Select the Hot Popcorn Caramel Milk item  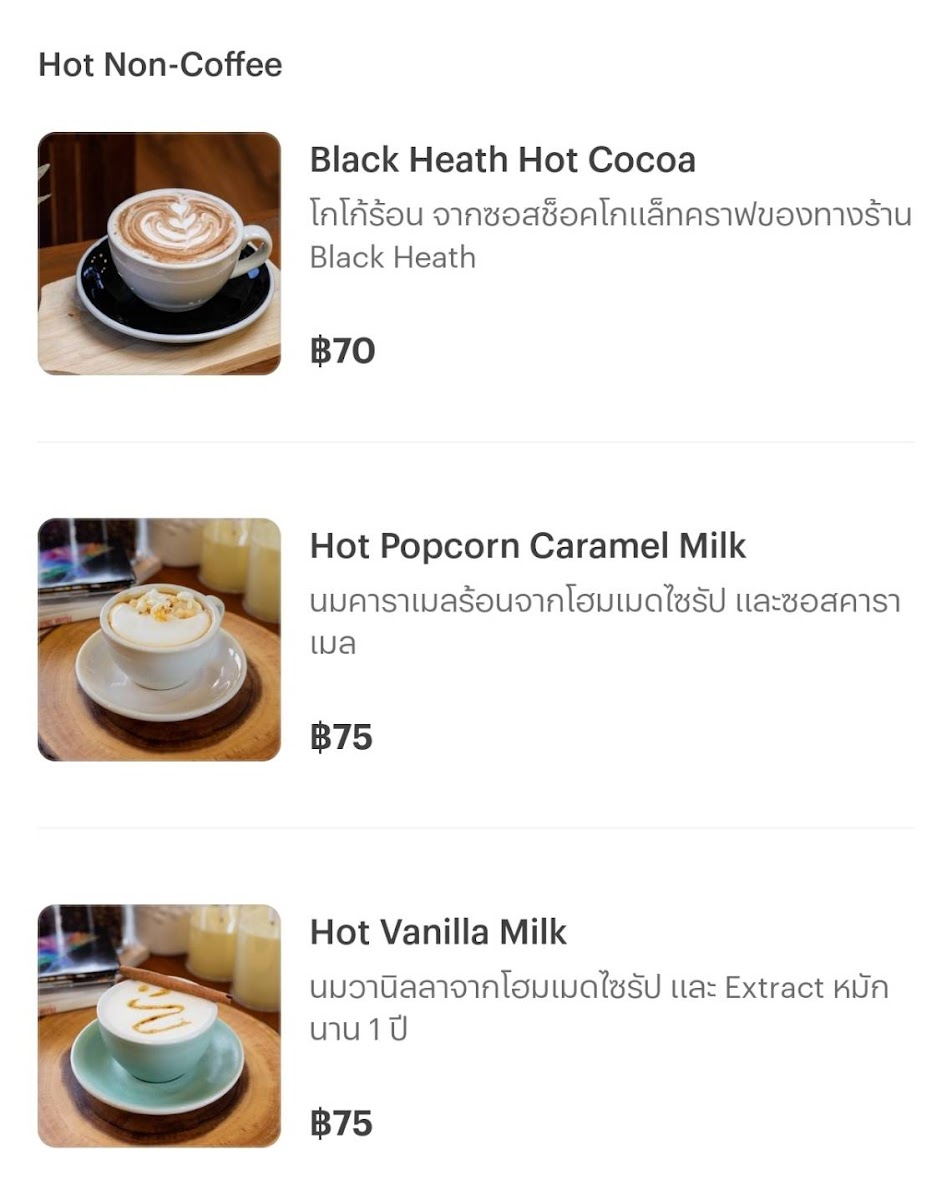(476, 640)
